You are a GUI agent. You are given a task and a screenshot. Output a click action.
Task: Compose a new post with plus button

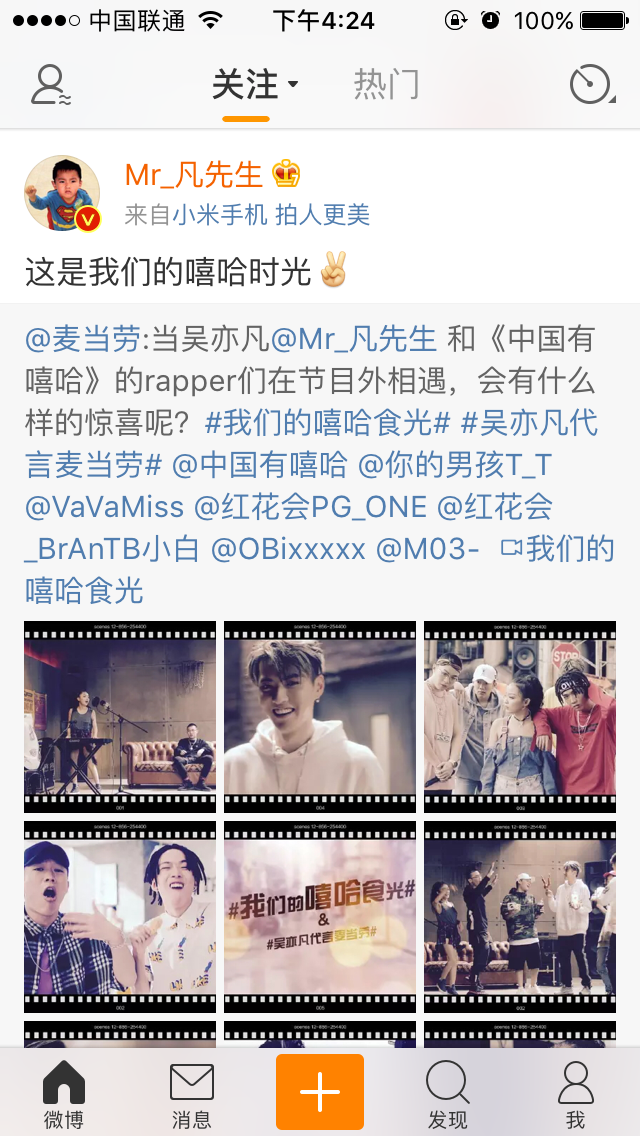[x=320, y=1092]
